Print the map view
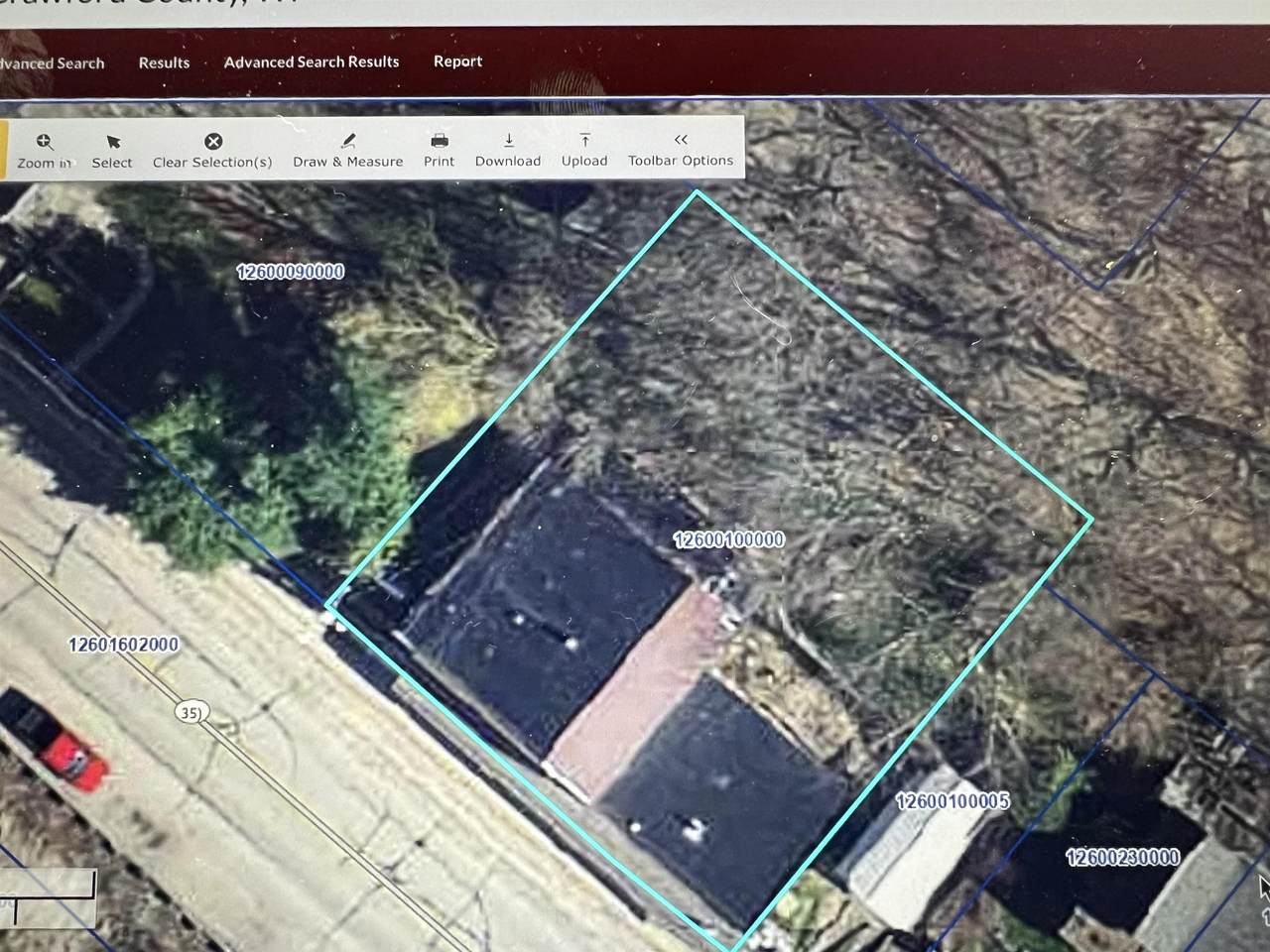The image size is (1270, 952). (439, 150)
